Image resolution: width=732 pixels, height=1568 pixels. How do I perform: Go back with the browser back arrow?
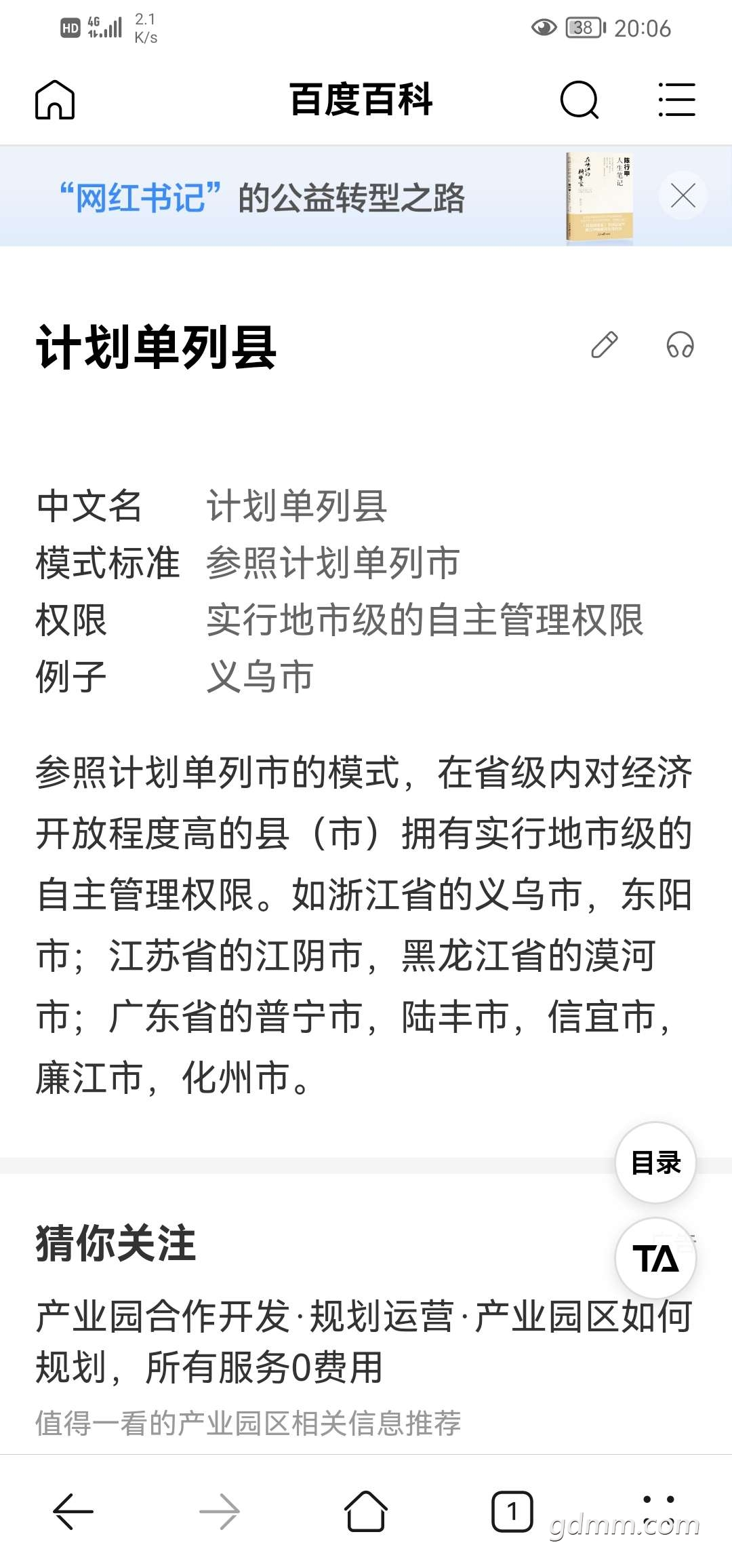(73, 1511)
